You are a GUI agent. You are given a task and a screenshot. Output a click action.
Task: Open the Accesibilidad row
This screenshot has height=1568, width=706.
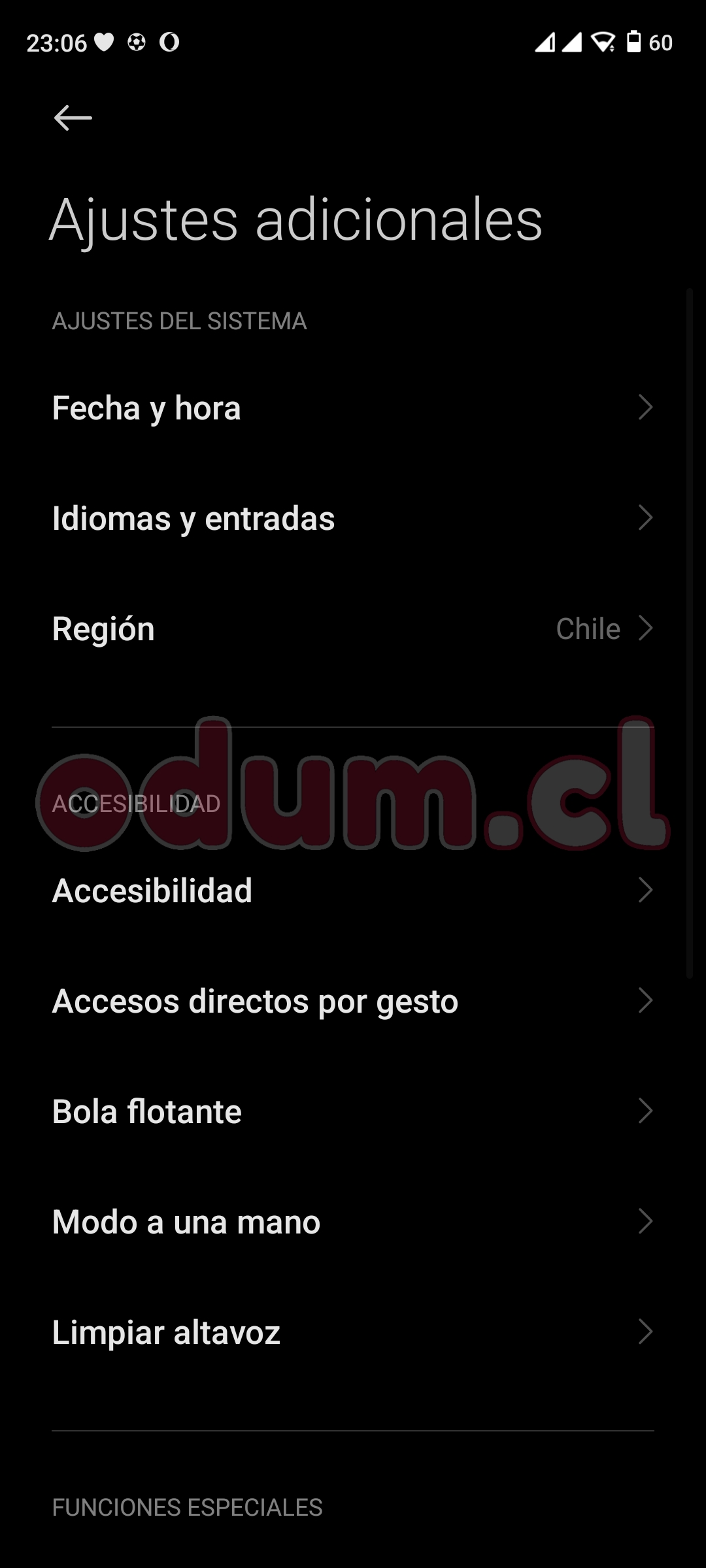pyautogui.click(x=353, y=890)
